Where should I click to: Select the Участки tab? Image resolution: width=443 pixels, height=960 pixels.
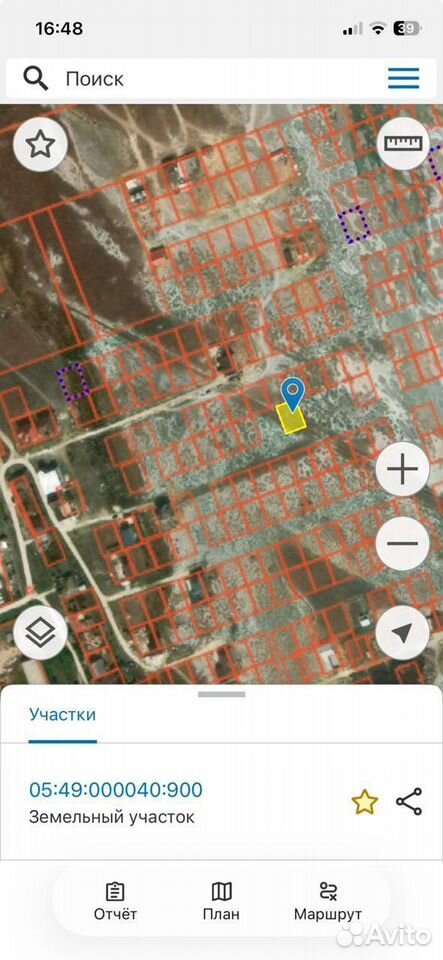(62, 714)
